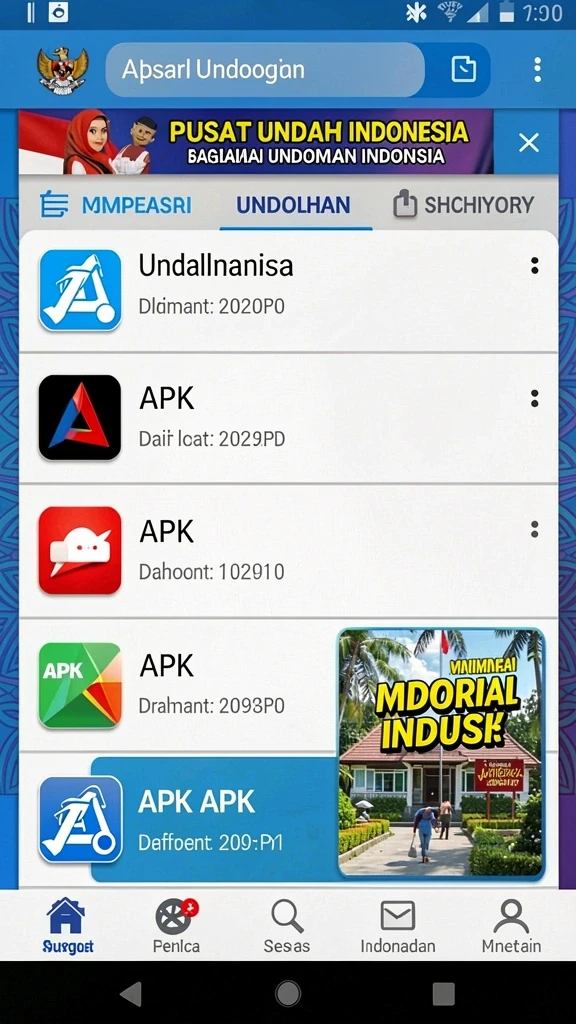Open the Mdorial Indusk picture card
The width and height of the screenshot is (576, 1024).
pos(441,753)
